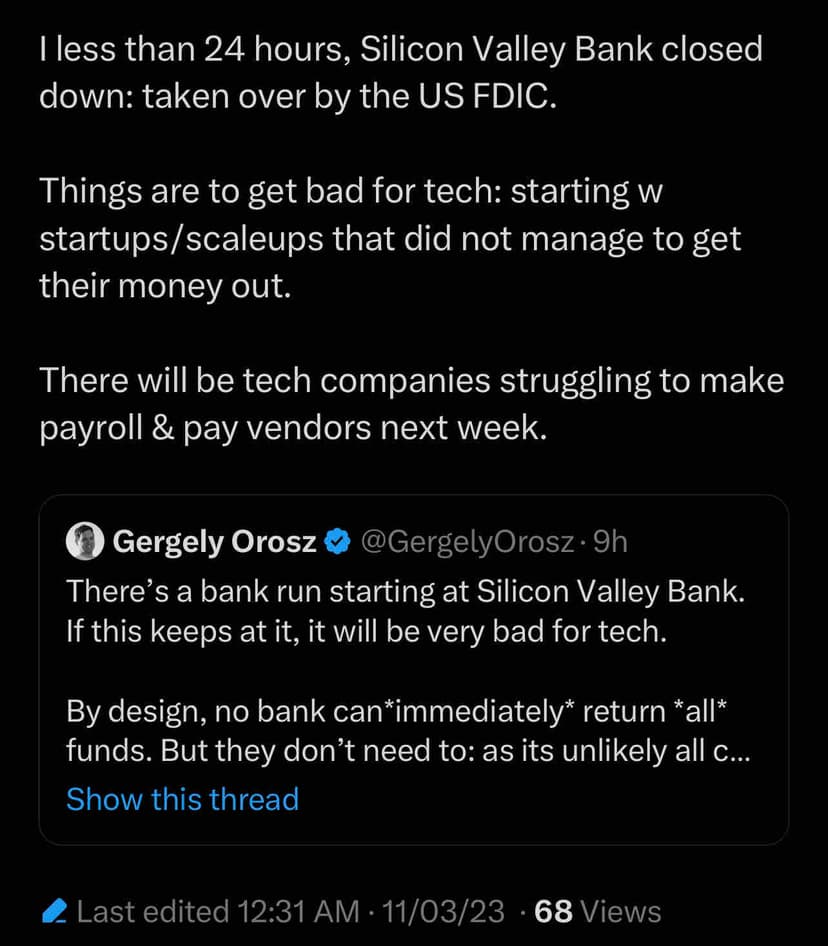Tap the Show this thread link

tap(182, 799)
